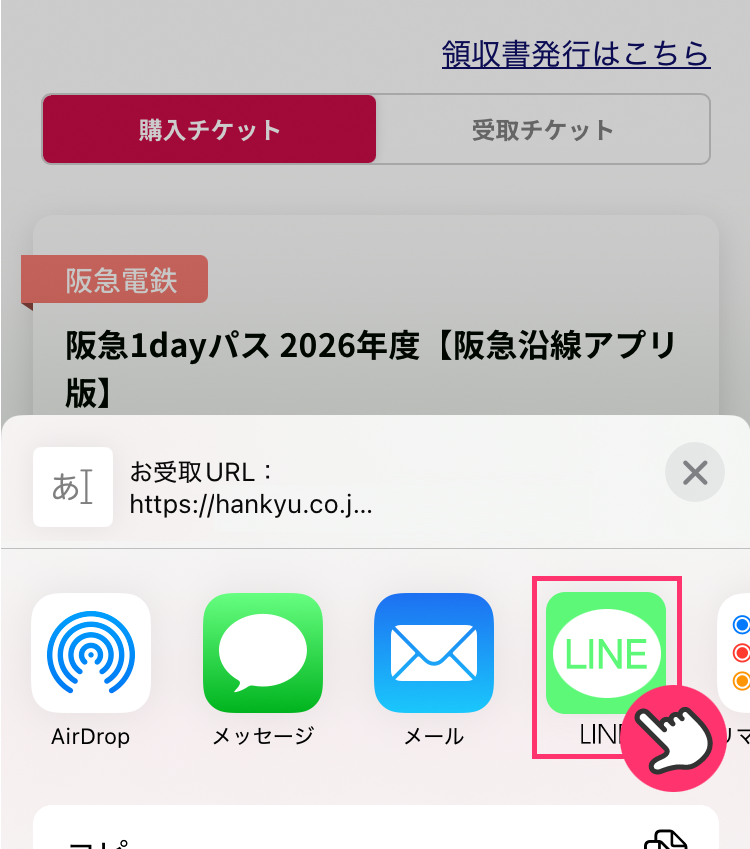Share the URL via AirDrop
Screen dimensions: 750x849
pos(91,653)
